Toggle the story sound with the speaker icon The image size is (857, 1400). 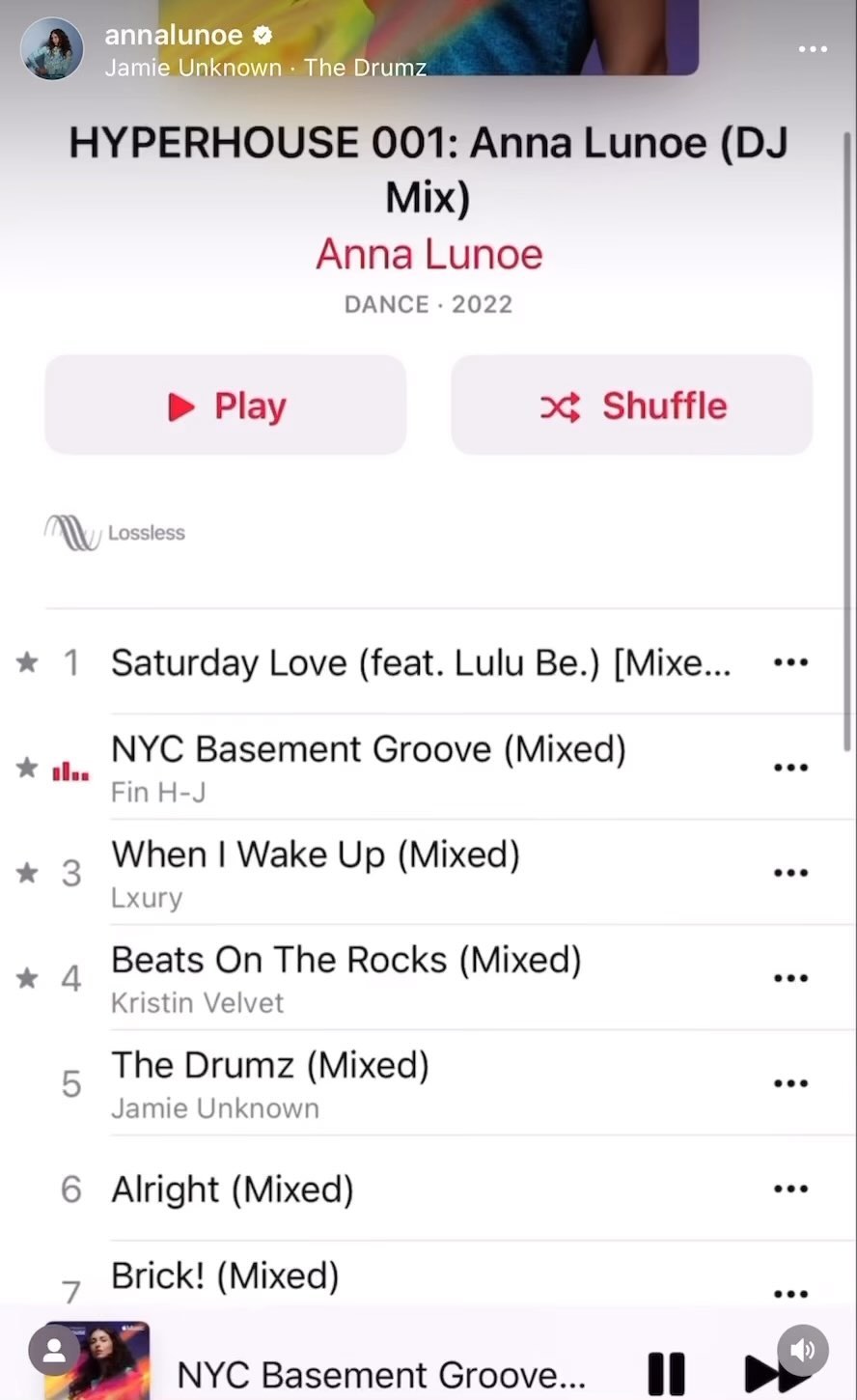[x=803, y=1350]
